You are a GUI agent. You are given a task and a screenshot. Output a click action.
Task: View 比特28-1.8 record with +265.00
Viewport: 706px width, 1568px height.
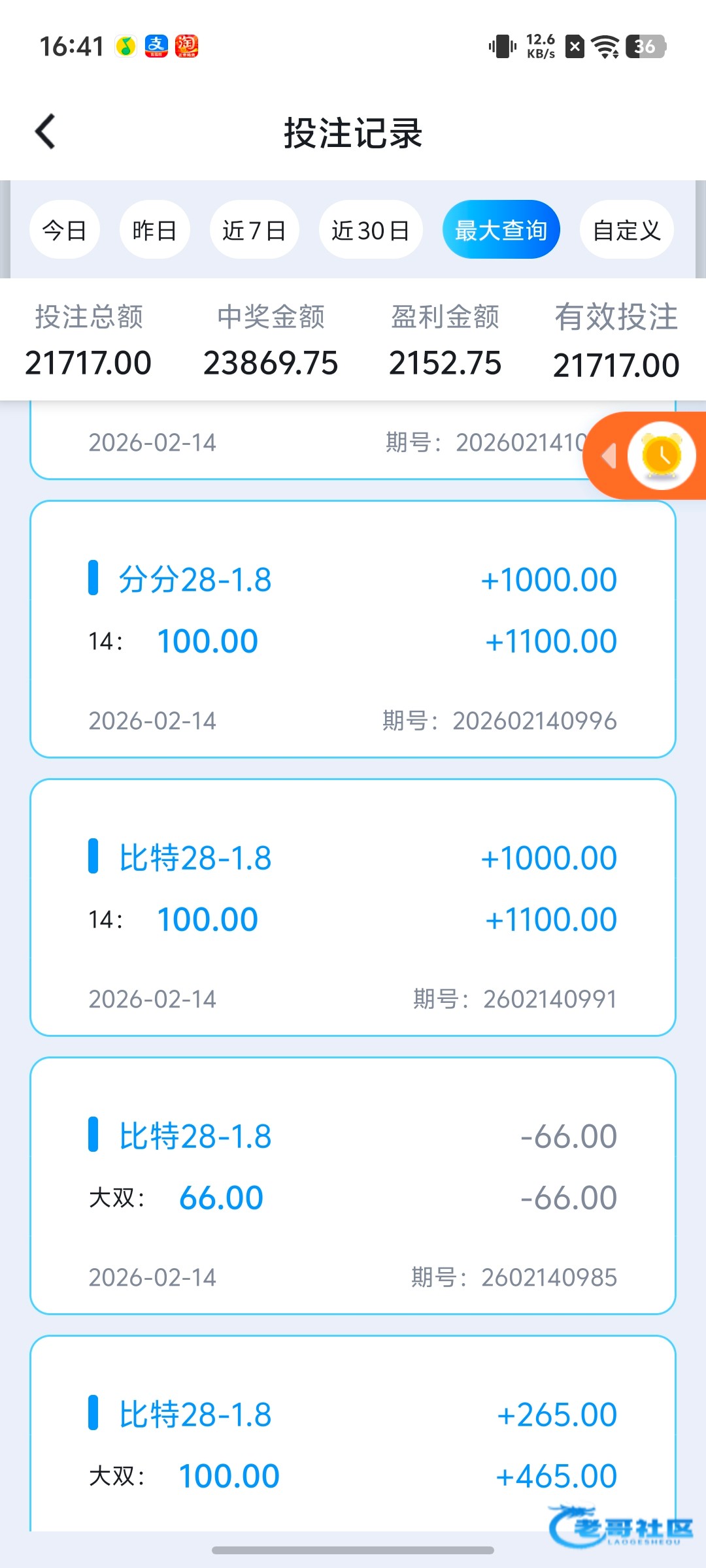click(x=353, y=1437)
